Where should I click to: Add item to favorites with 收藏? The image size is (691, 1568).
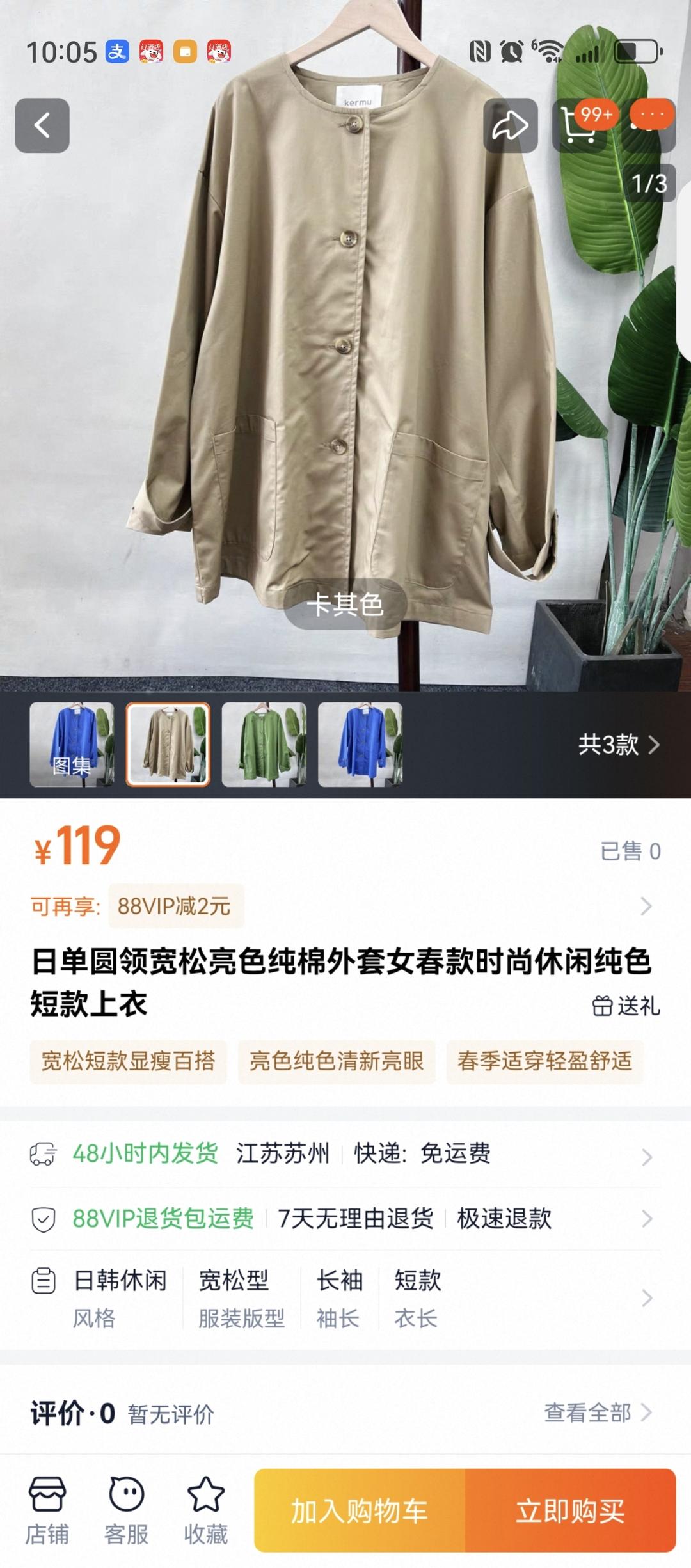pos(205,1510)
